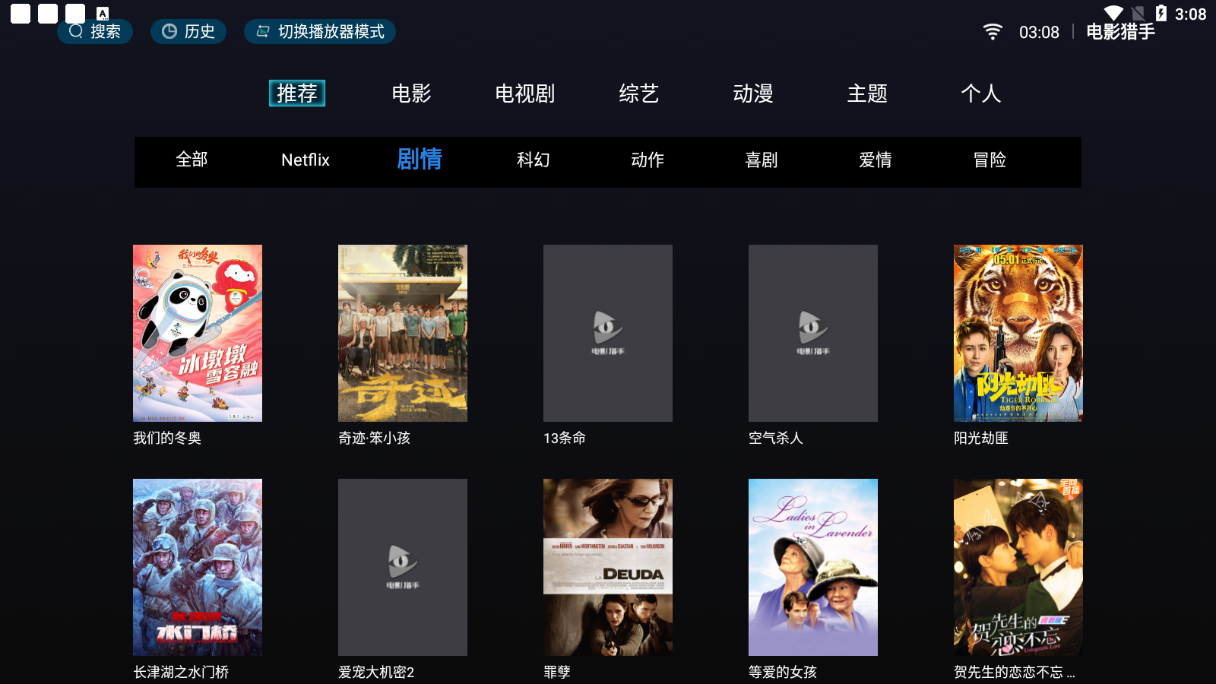Open 历史 viewing history
The image size is (1216, 684).
click(188, 32)
